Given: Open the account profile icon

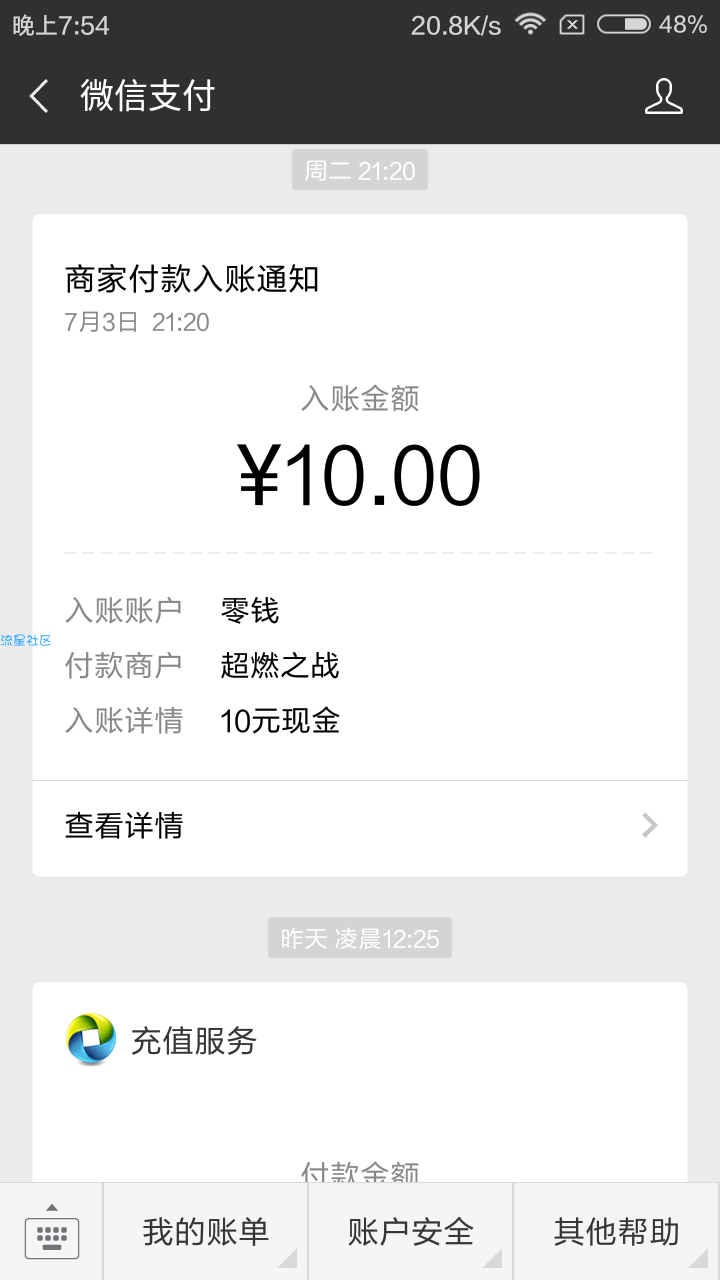Looking at the screenshot, I should coord(663,97).
